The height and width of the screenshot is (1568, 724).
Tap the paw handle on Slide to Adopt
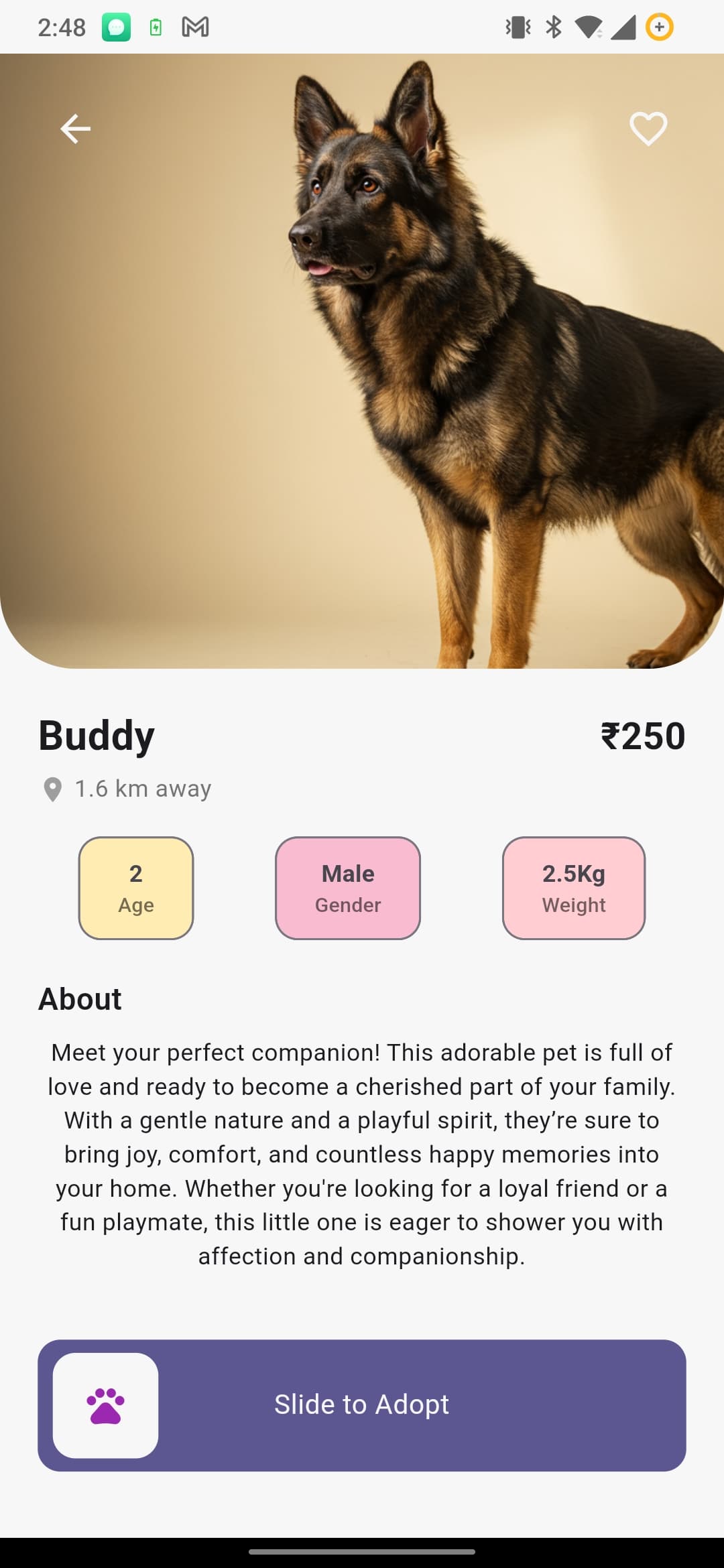click(x=106, y=1405)
